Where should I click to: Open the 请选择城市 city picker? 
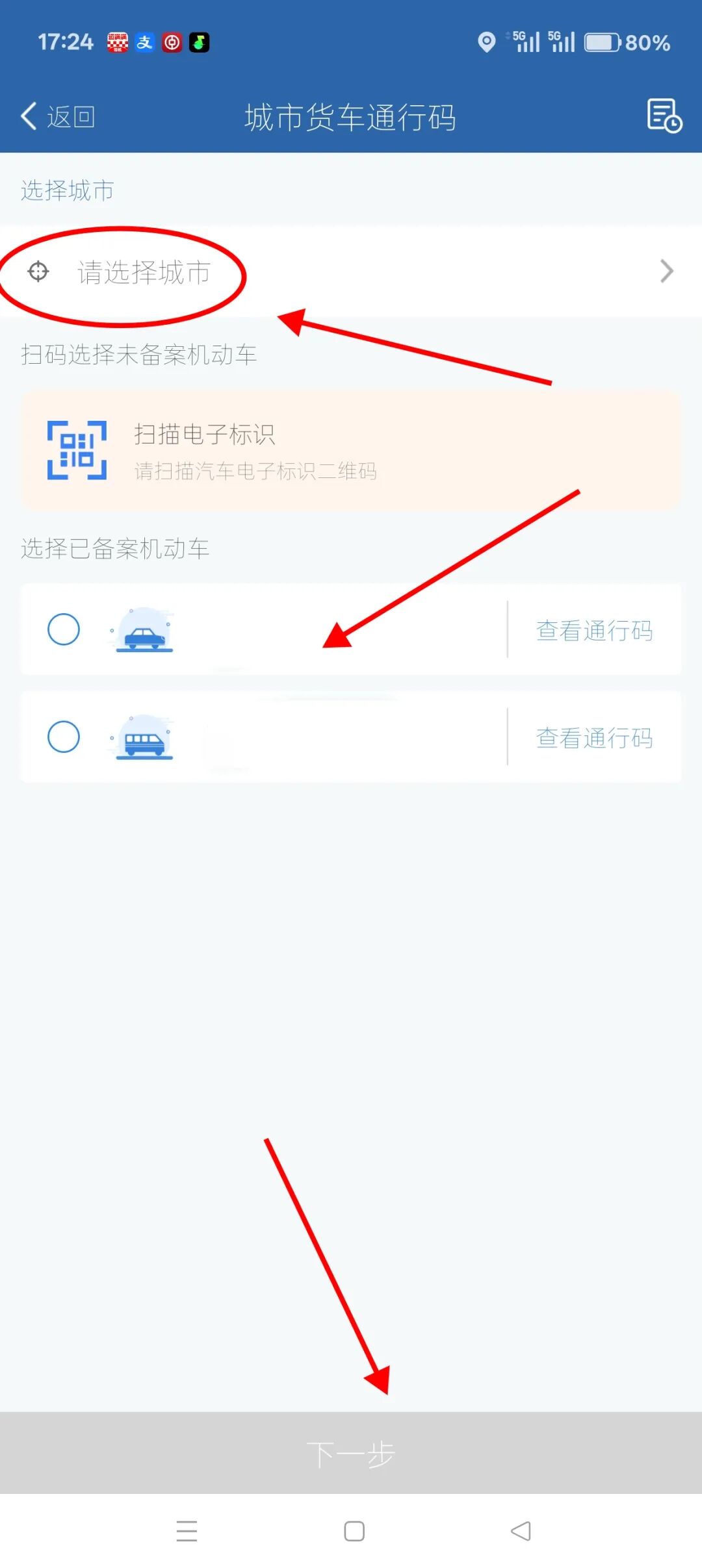(351, 272)
